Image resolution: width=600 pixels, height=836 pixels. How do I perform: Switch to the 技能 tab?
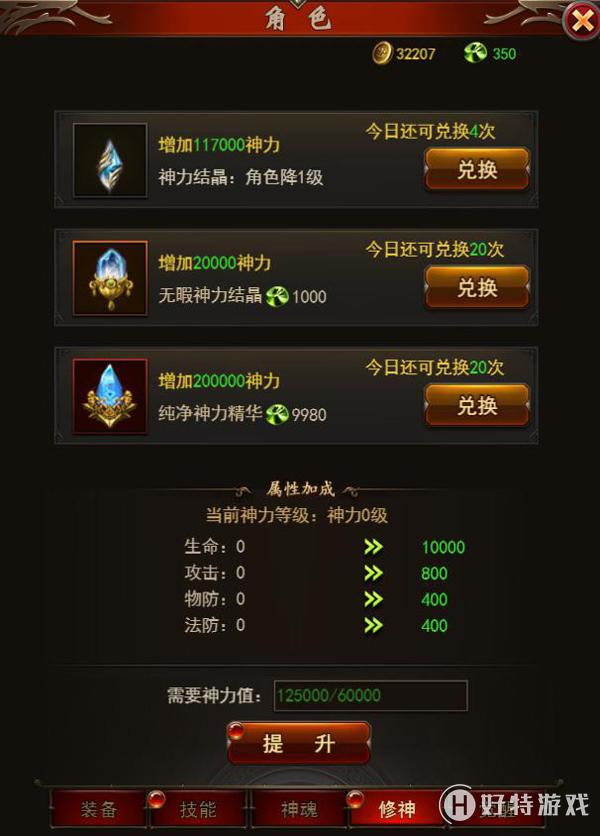pyautogui.click(x=197, y=809)
